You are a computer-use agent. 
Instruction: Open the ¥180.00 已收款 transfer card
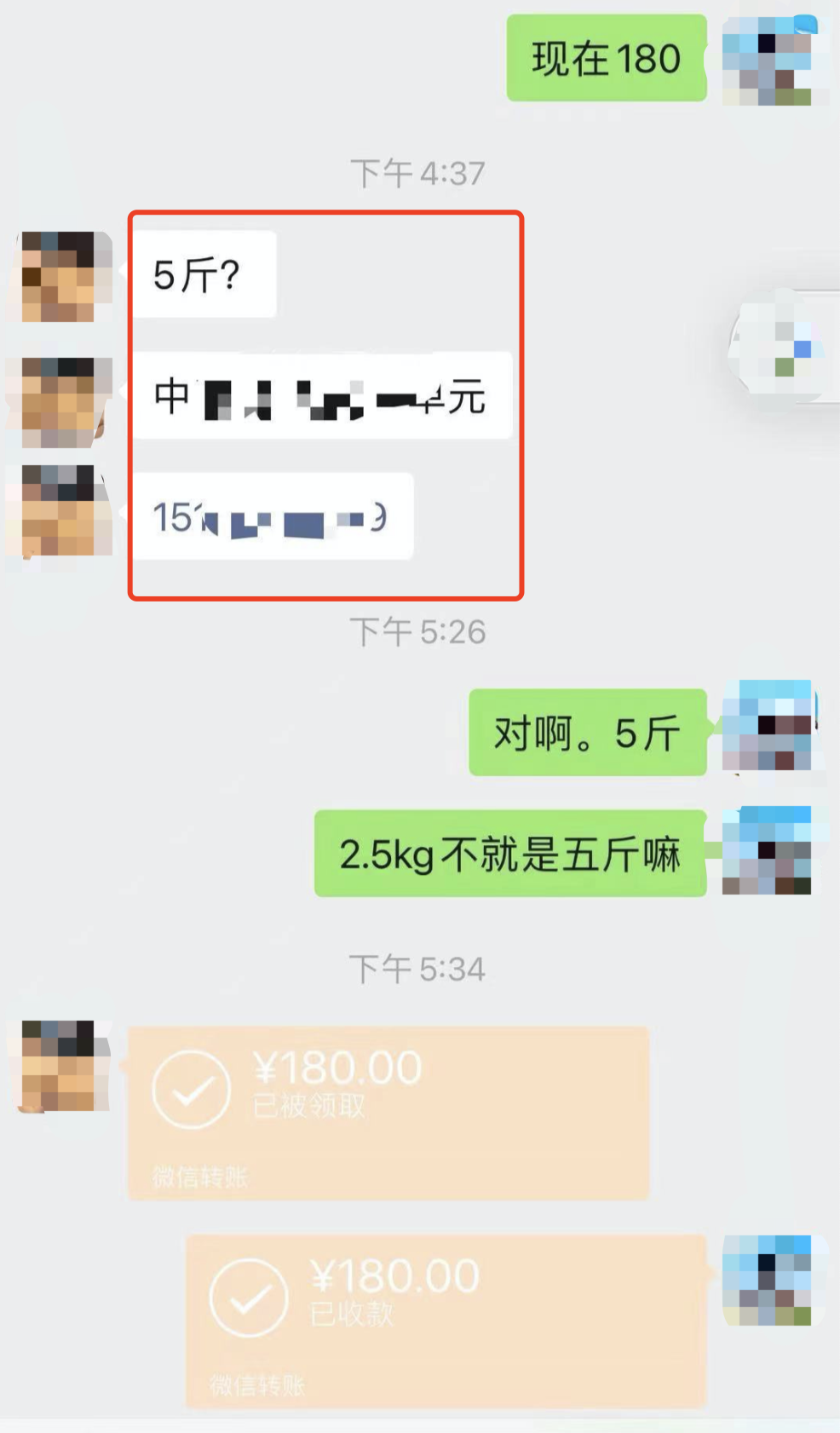click(x=446, y=1320)
